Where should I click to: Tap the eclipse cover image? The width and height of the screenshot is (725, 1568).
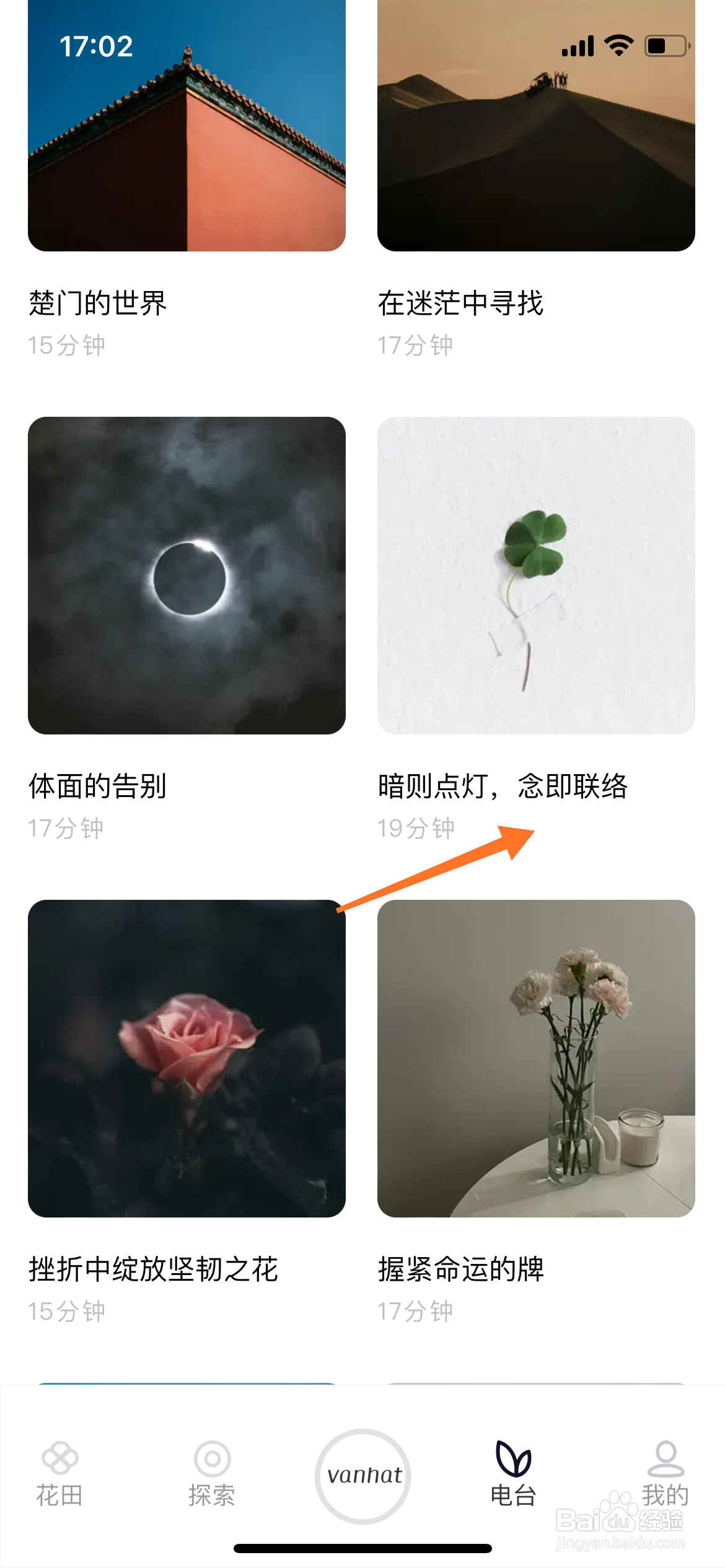(186, 576)
